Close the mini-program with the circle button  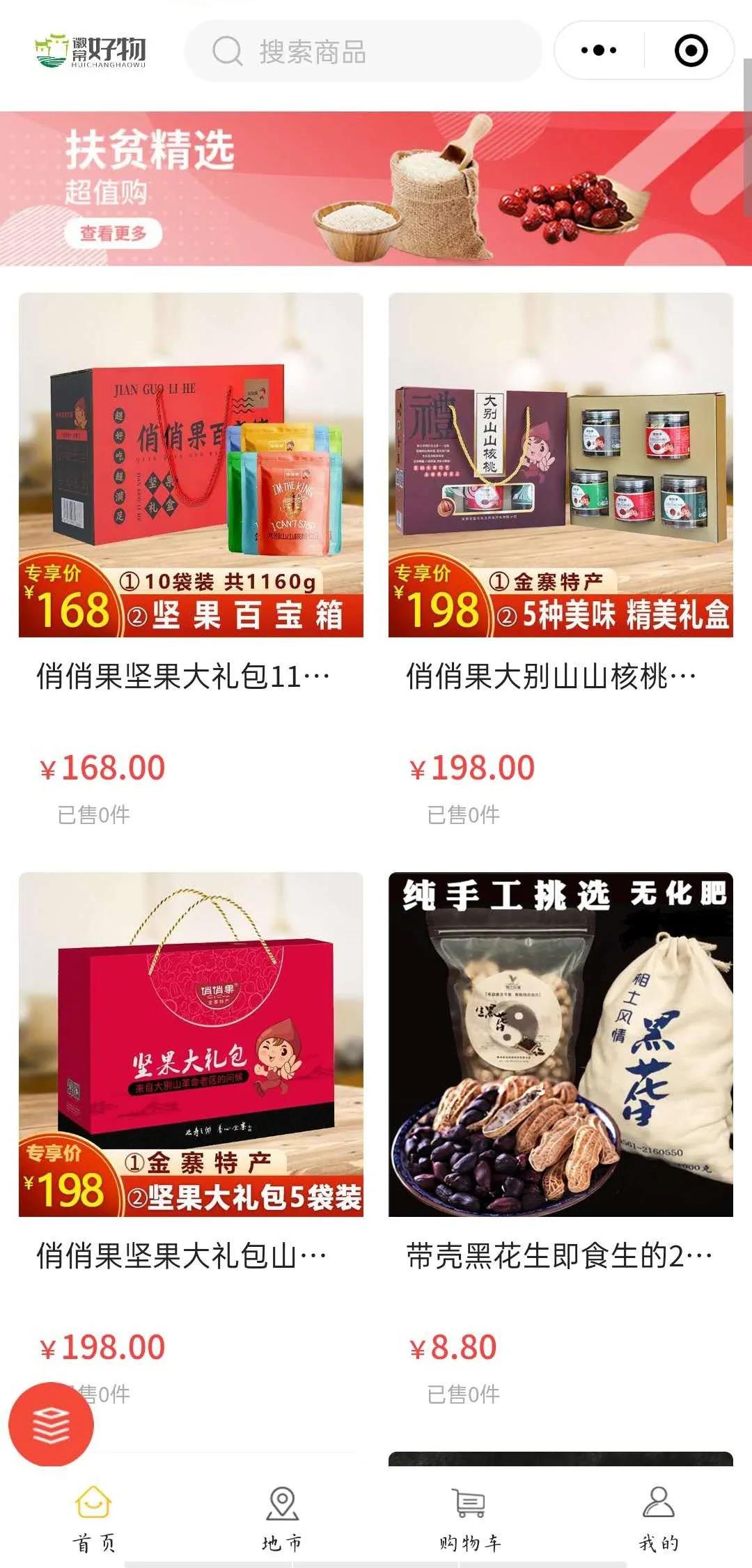[x=691, y=51]
